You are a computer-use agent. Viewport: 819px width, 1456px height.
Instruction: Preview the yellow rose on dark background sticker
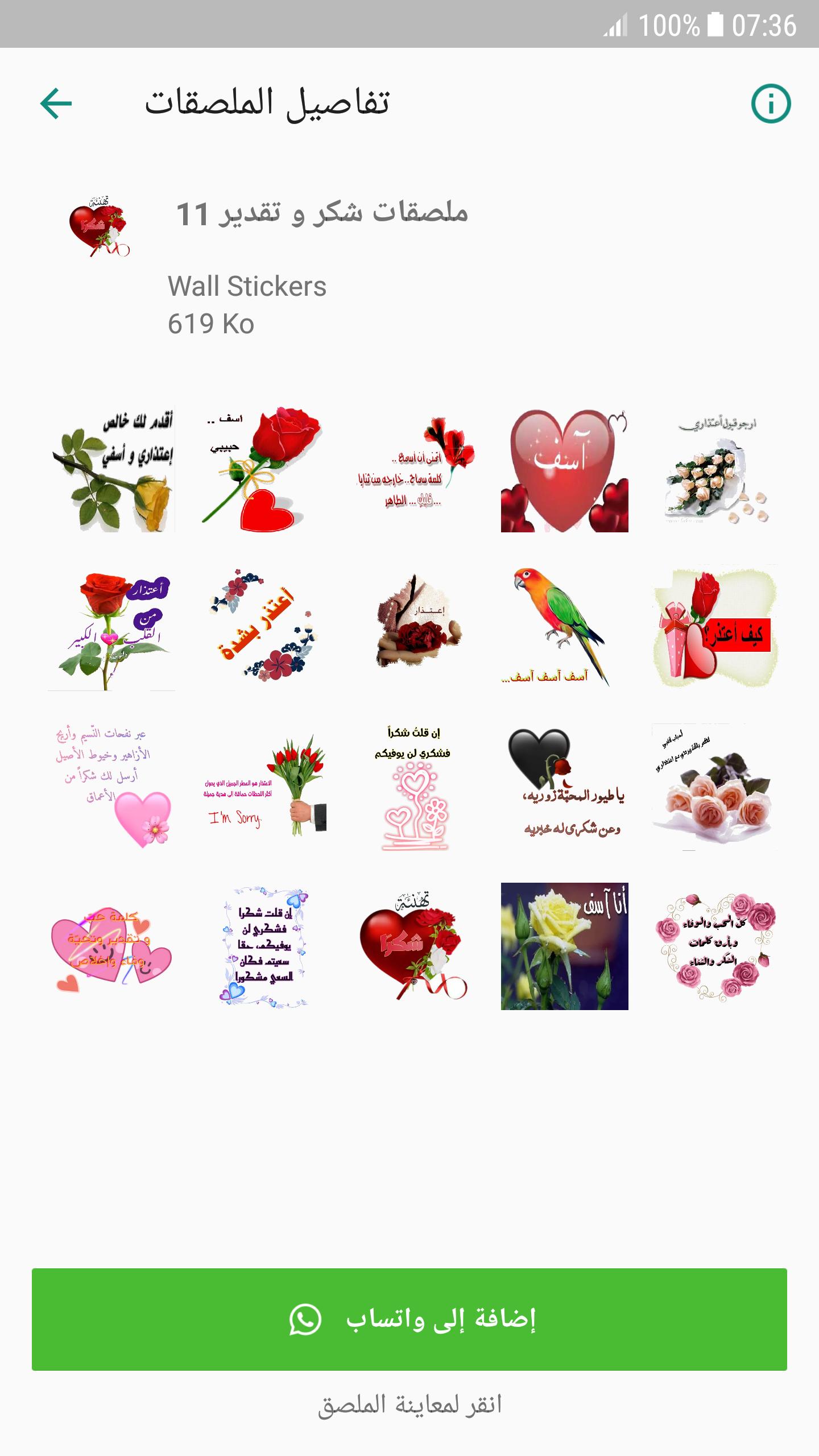[x=564, y=946]
